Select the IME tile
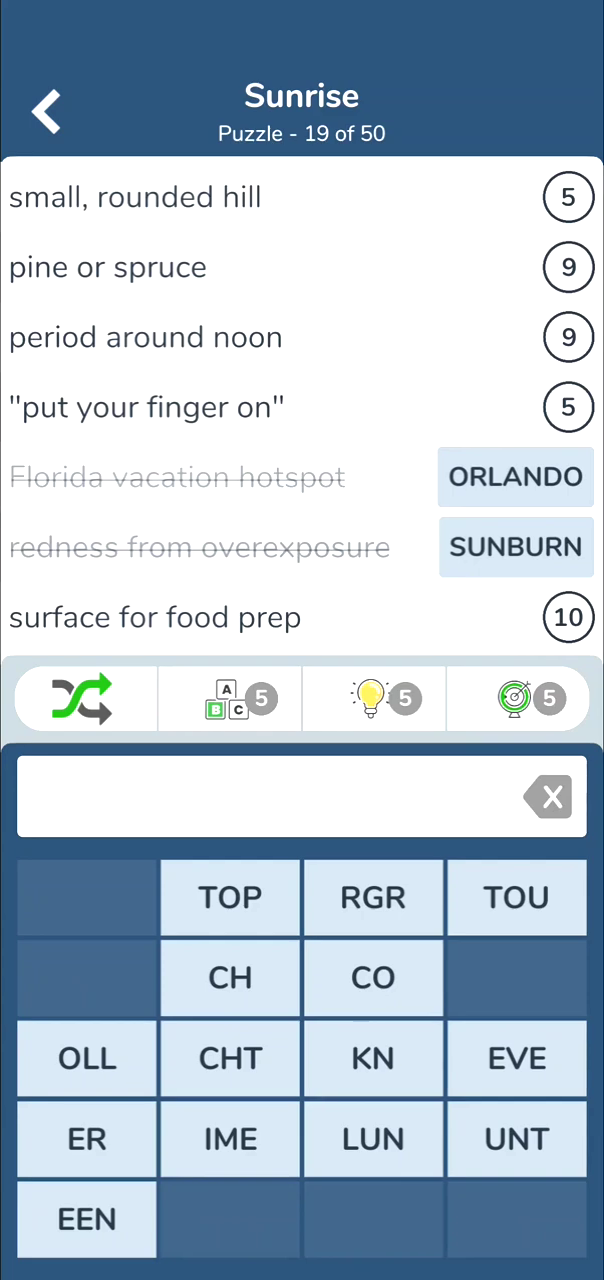This screenshot has height=1280, width=604. pos(230,1138)
